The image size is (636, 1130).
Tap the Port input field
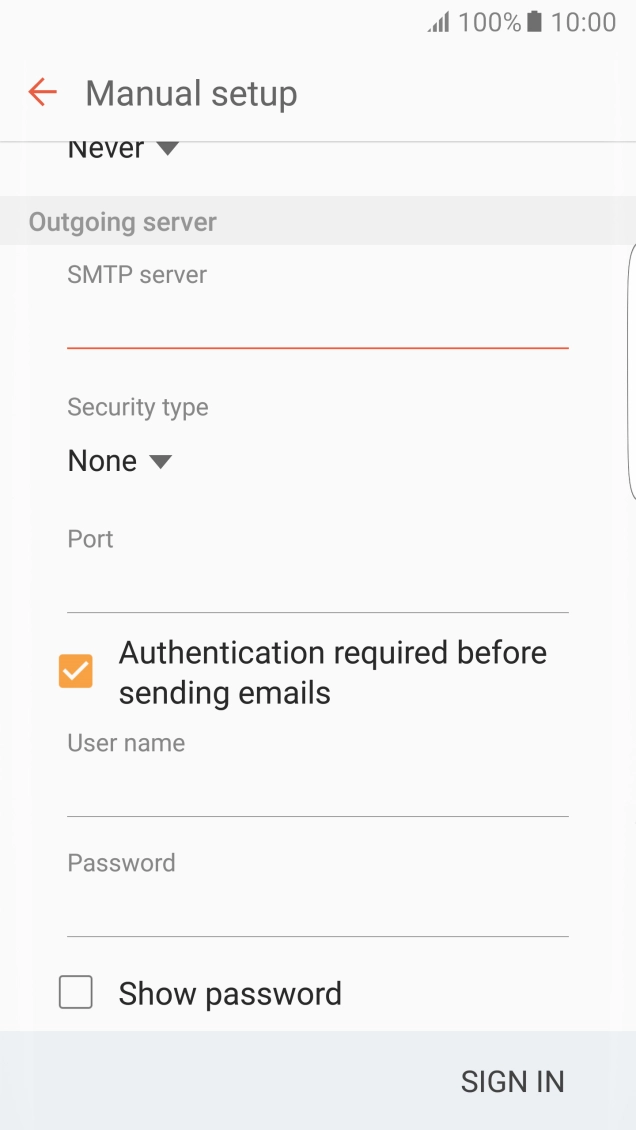pyautogui.click(x=317, y=586)
